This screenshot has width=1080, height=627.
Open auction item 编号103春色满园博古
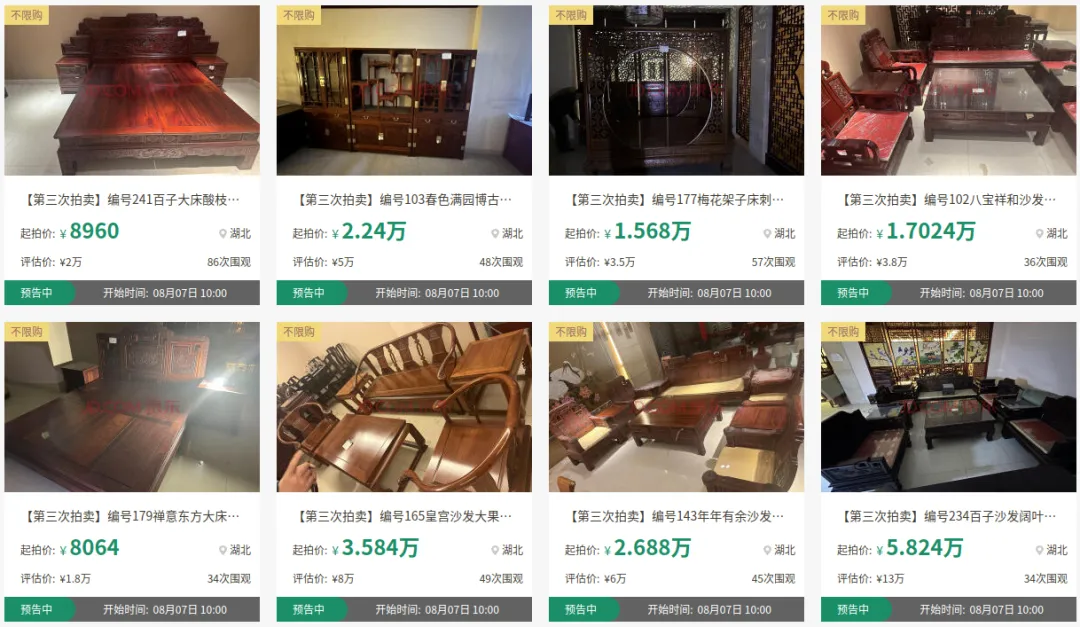coord(404,200)
